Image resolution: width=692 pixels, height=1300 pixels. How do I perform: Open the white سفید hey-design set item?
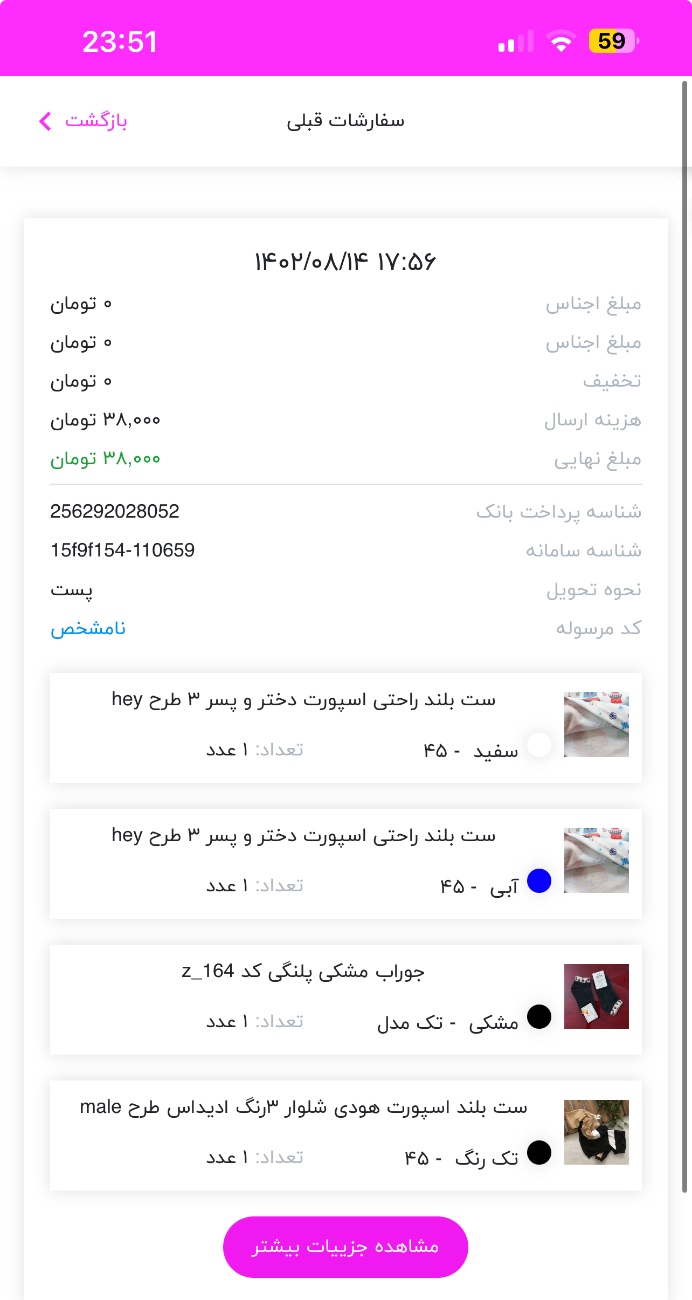[x=346, y=728]
